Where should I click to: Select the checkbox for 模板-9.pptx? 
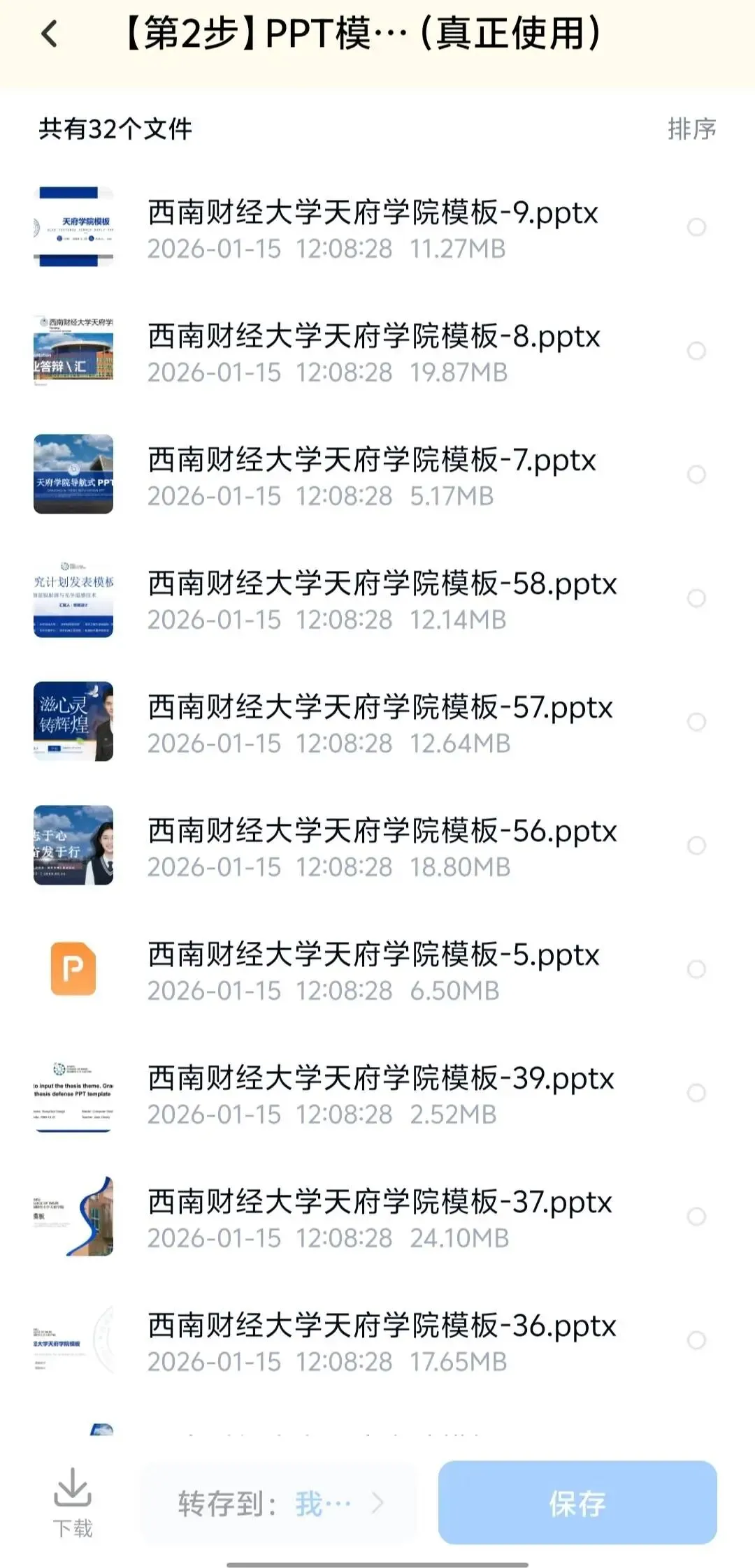click(x=696, y=227)
